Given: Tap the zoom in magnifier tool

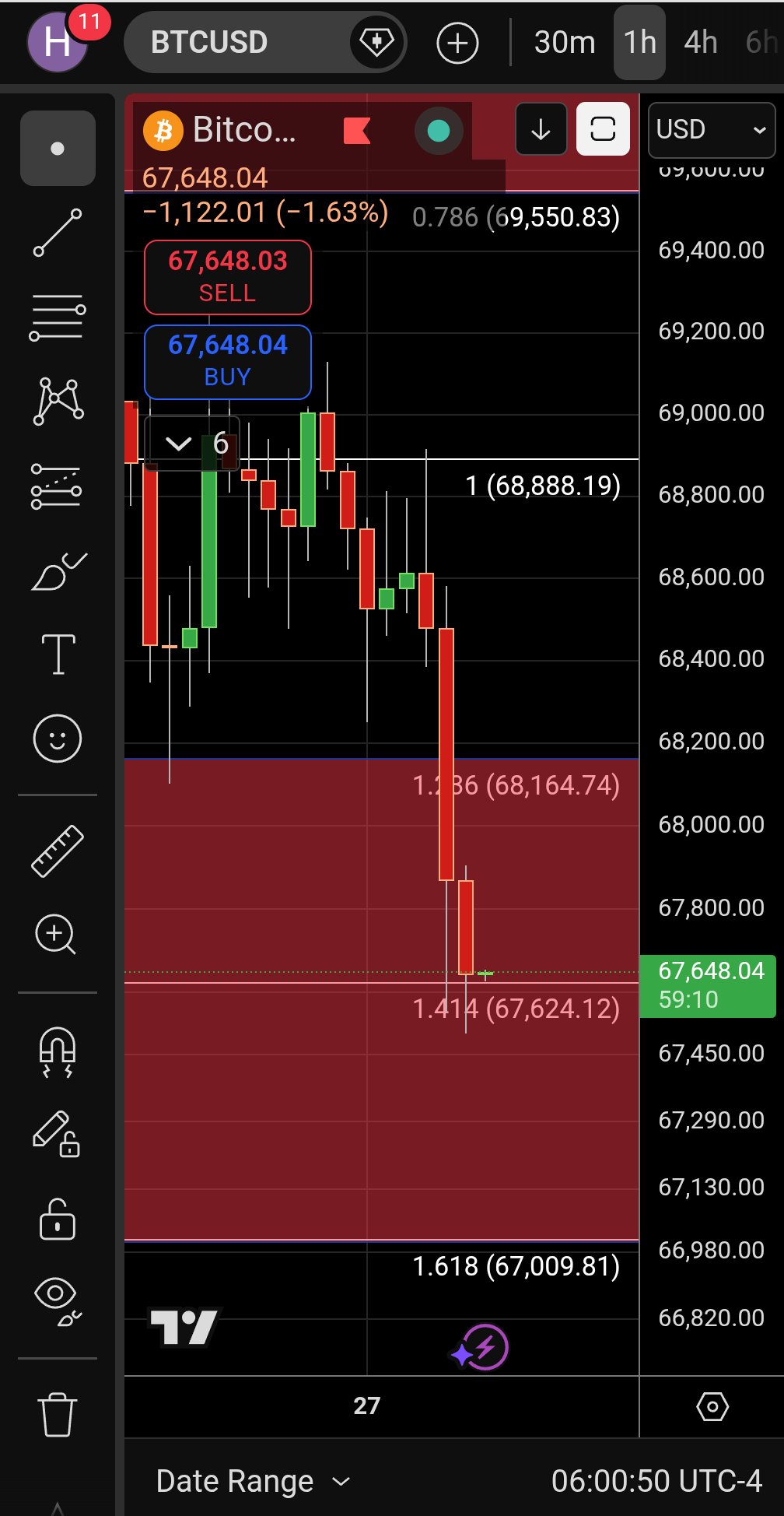Looking at the screenshot, I should [x=58, y=935].
